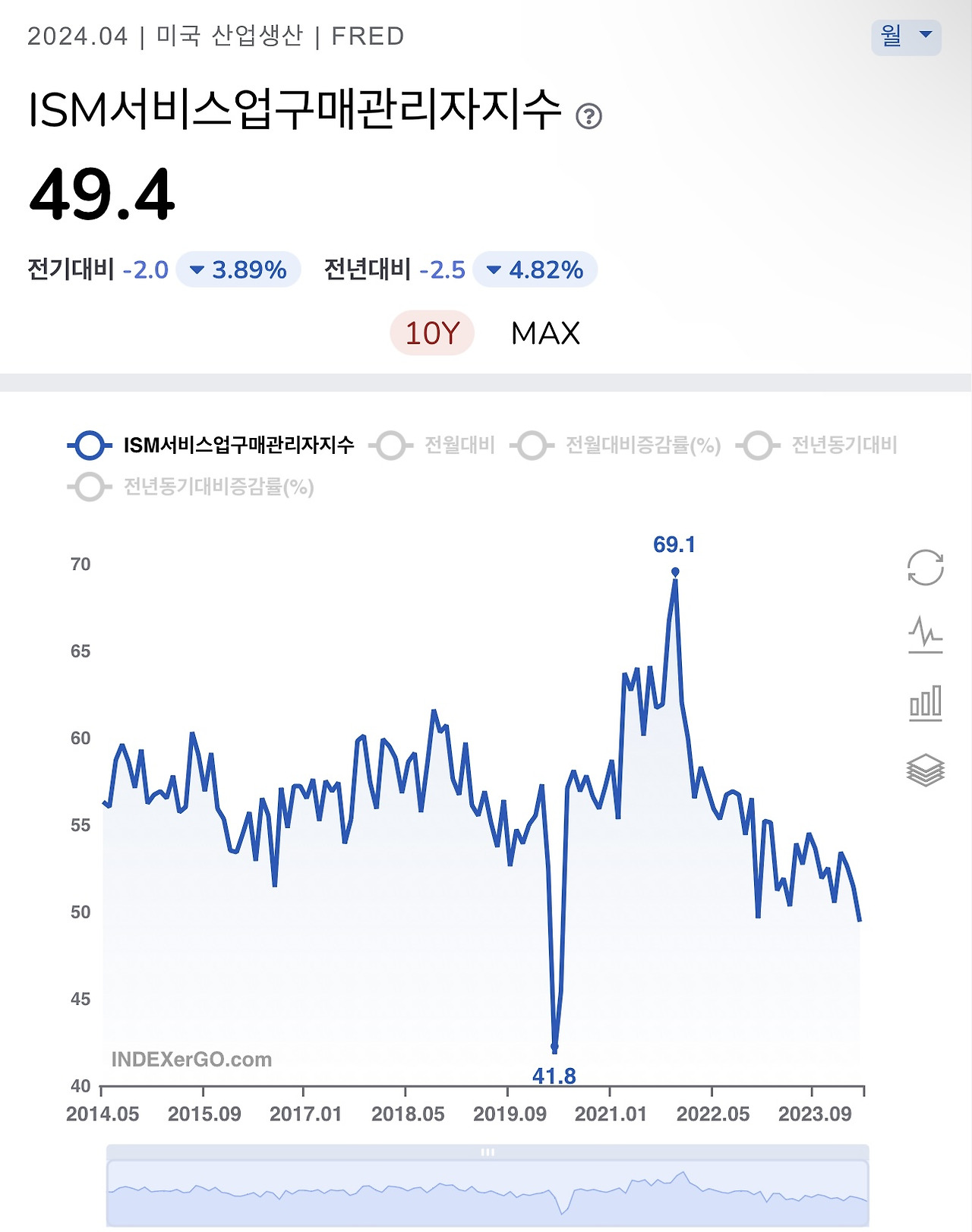972x1232 pixels.
Task: Click the 전년대비 4.82% change badge
Action: click(x=534, y=269)
